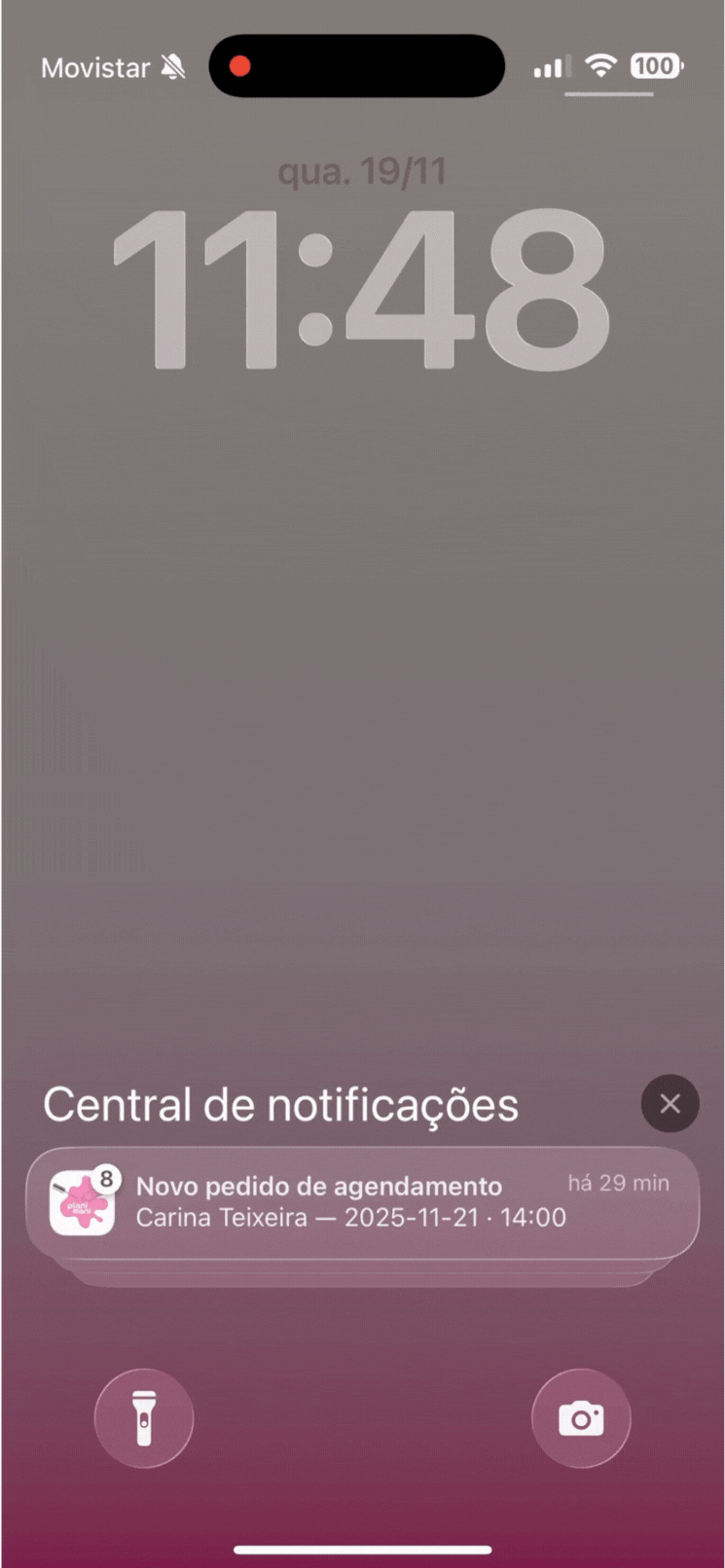
Task: Tap the há 29 min timestamp
Action: point(618,1182)
